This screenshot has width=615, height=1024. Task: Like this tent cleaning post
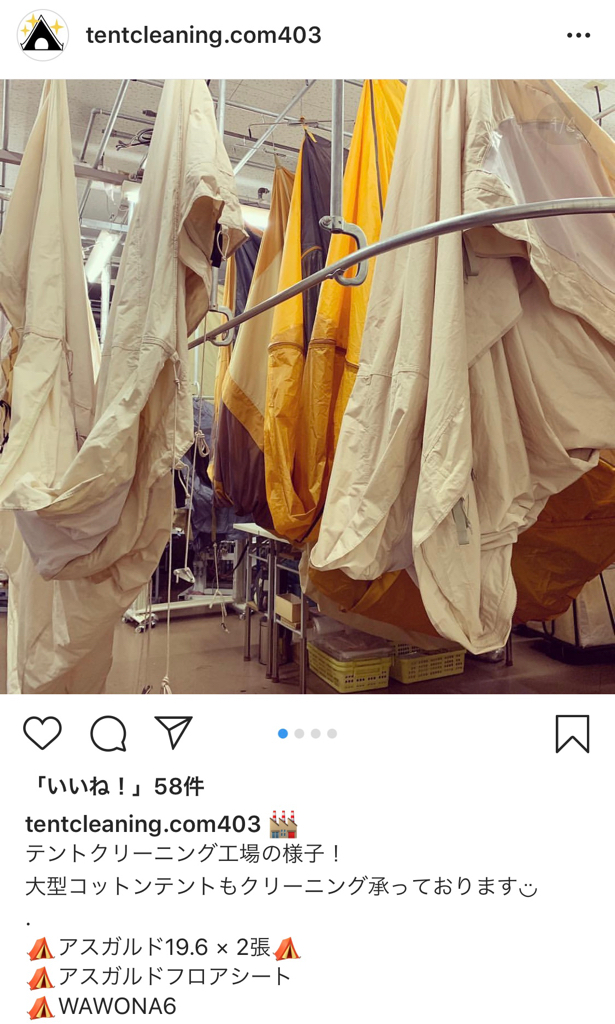coord(42,733)
